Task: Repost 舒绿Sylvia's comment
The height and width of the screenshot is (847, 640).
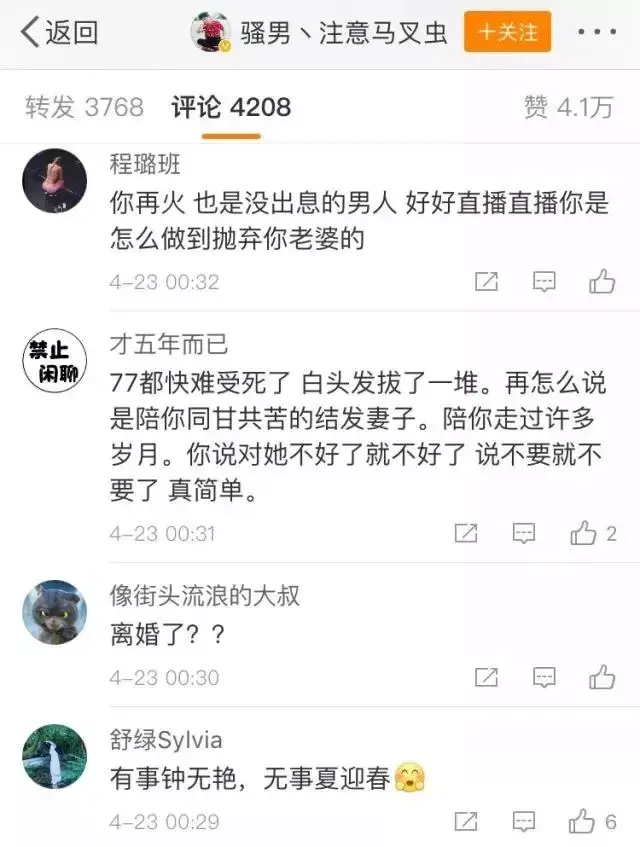Action: (x=466, y=822)
